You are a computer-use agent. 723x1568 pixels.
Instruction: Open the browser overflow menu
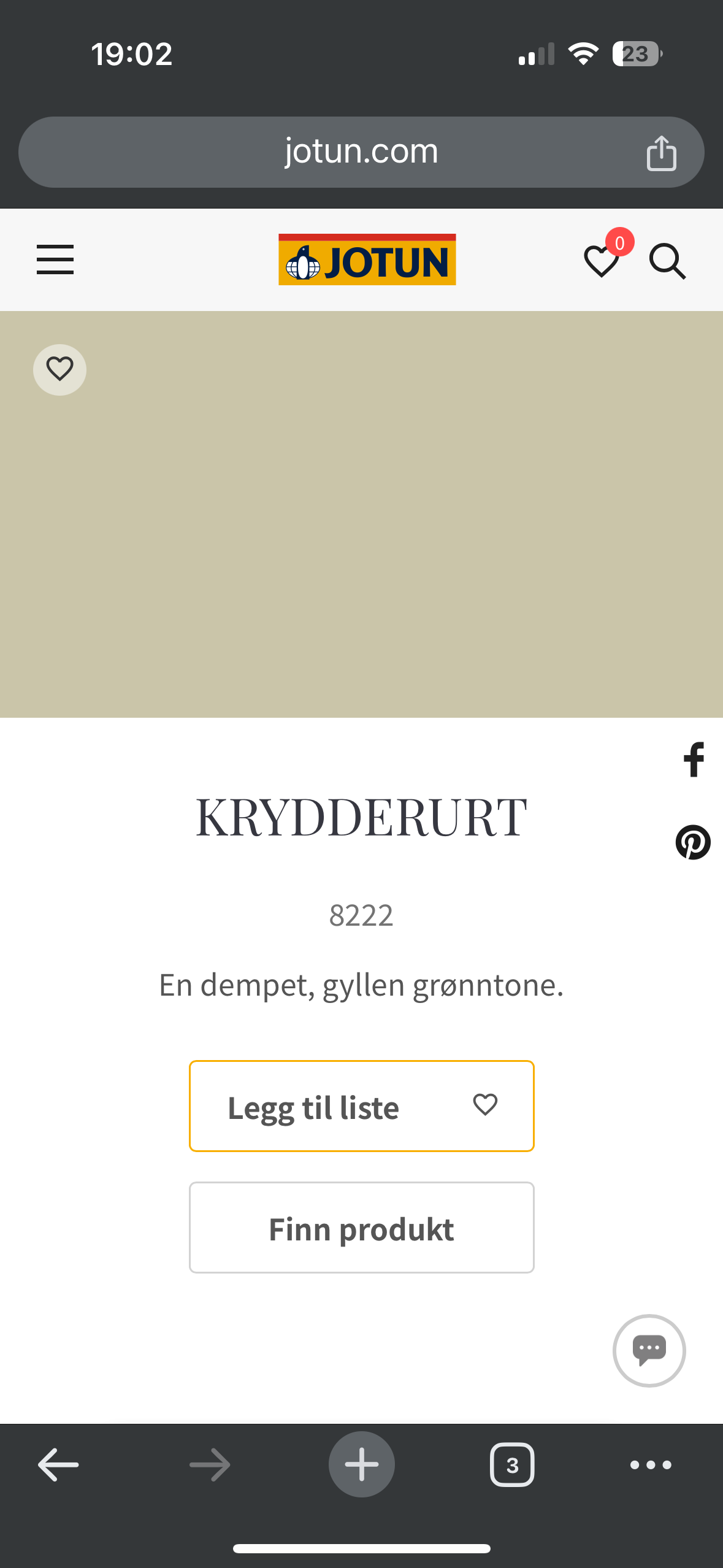pyautogui.click(x=651, y=1465)
